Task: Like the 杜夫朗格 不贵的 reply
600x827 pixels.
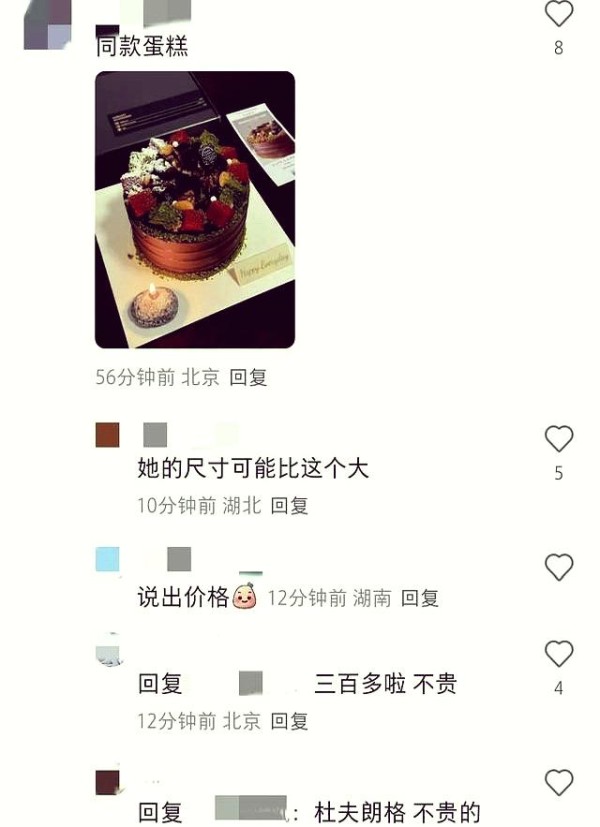Action: pyautogui.click(x=558, y=782)
